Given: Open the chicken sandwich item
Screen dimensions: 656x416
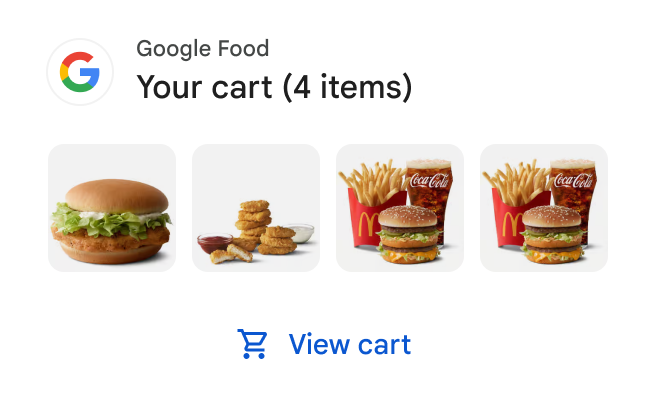Looking at the screenshot, I should click(112, 208).
